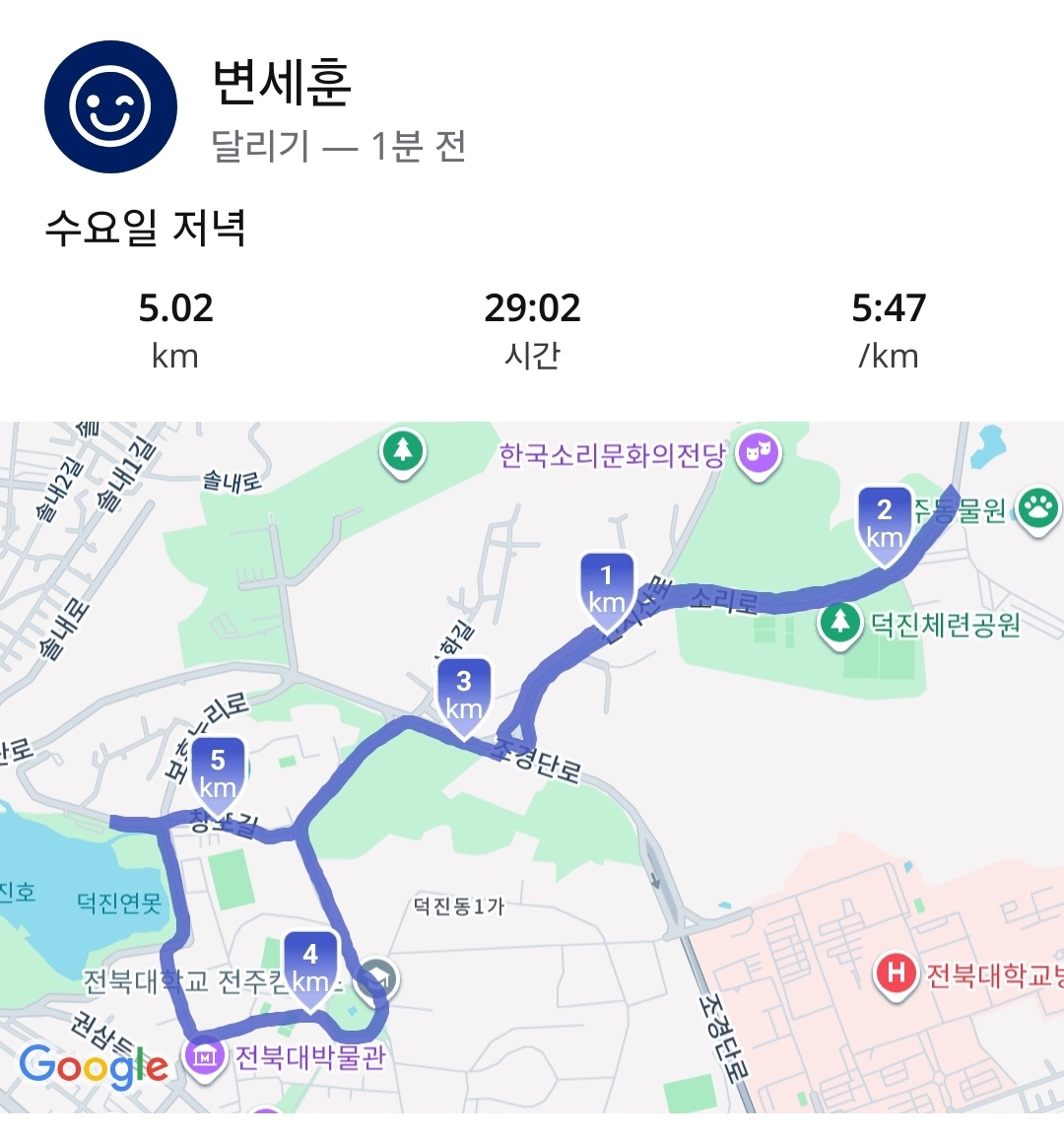Image resolution: width=1064 pixels, height=1136 pixels.
Task: Open 변세훈's profile avatar
Action: (110, 106)
